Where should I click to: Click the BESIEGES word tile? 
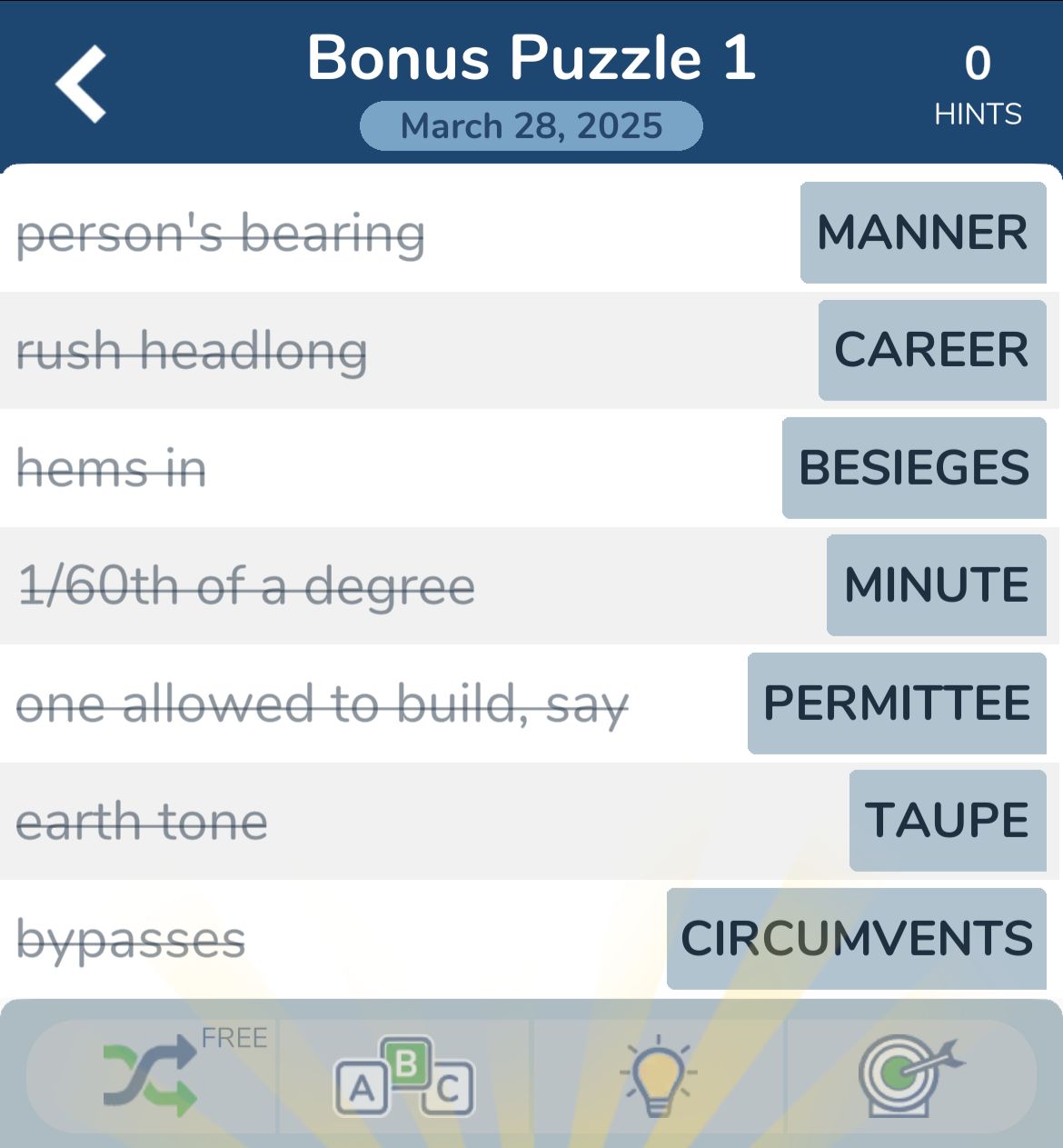(x=913, y=468)
